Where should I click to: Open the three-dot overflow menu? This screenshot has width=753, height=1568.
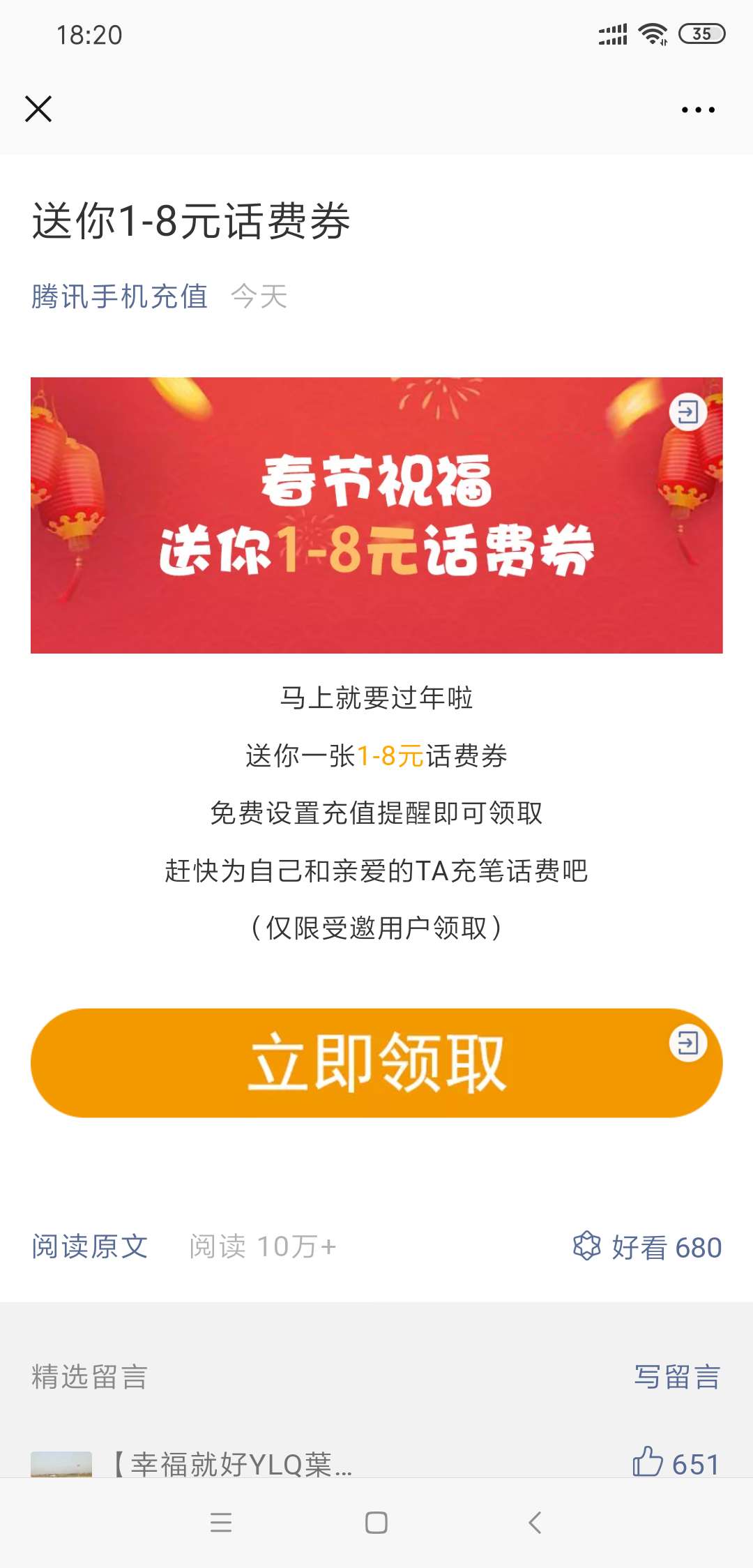coord(698,110)
